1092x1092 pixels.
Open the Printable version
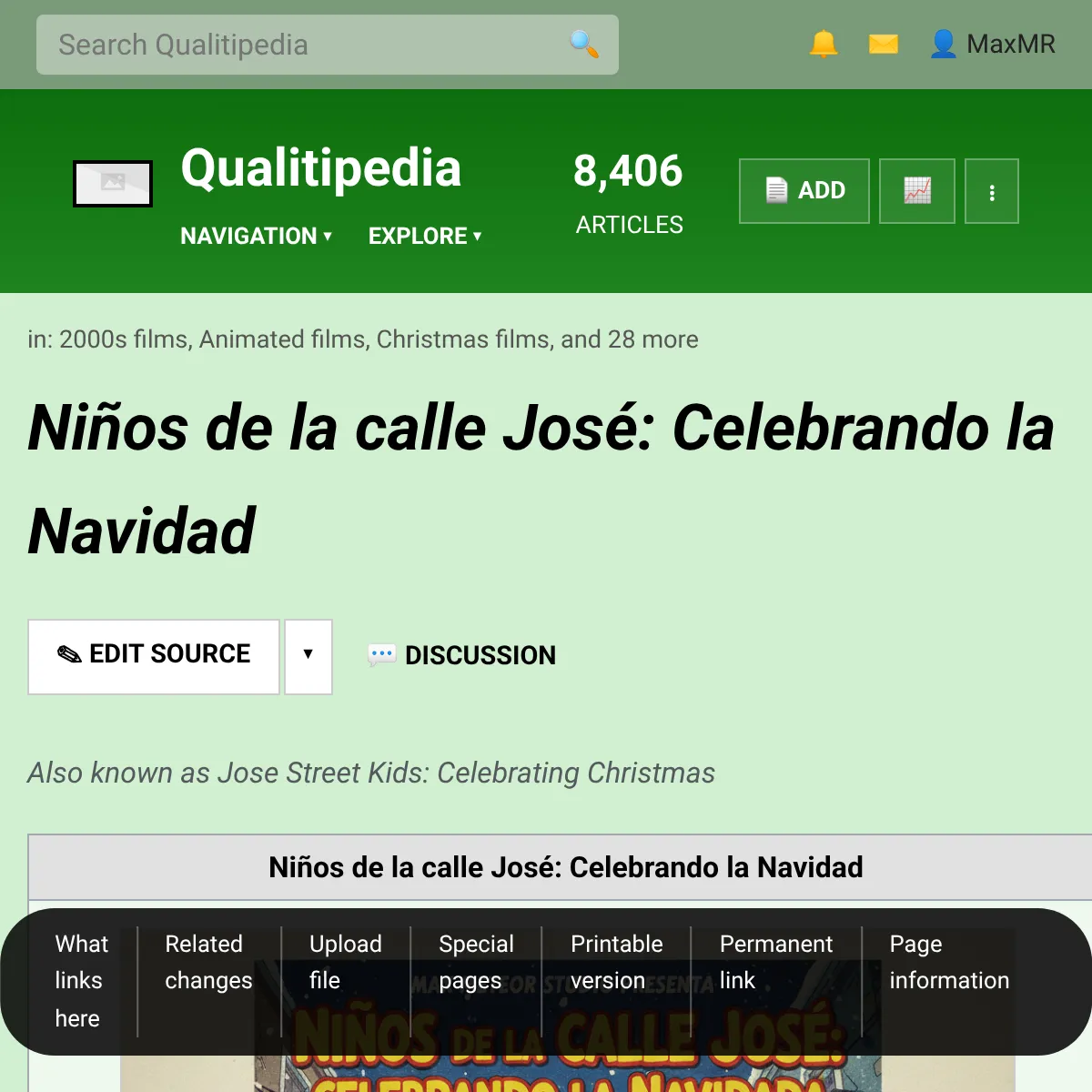tap(616, 962)
